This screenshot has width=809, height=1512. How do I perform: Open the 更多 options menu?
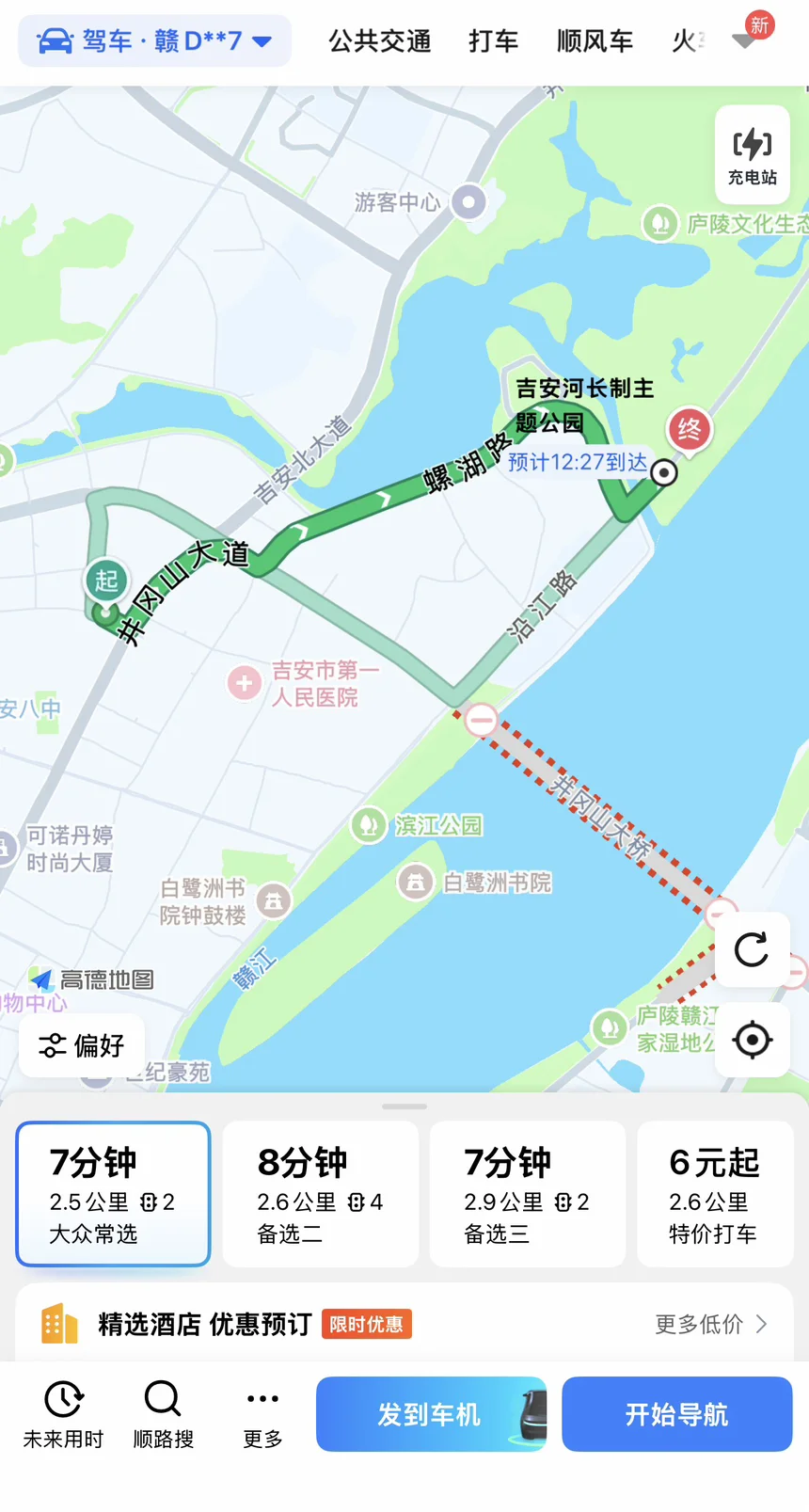(262, 1414)
